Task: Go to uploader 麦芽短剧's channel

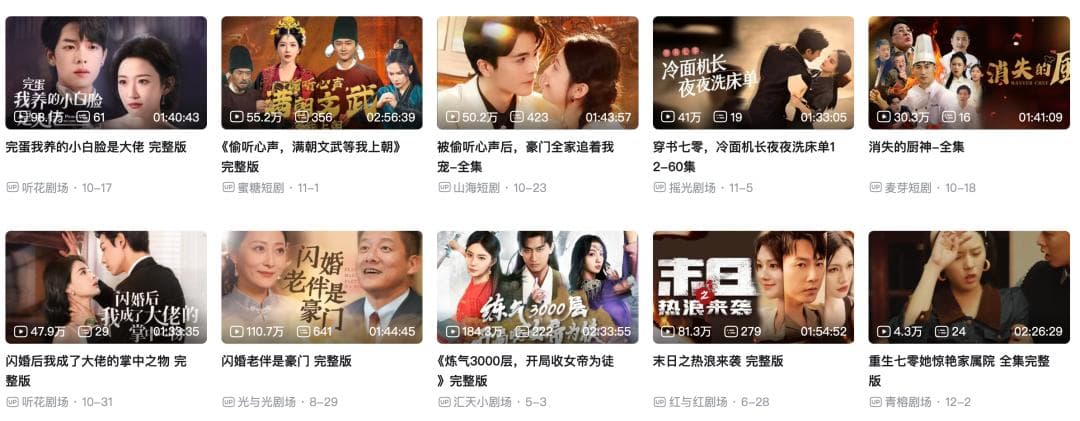Action: (x=908, y=188)
